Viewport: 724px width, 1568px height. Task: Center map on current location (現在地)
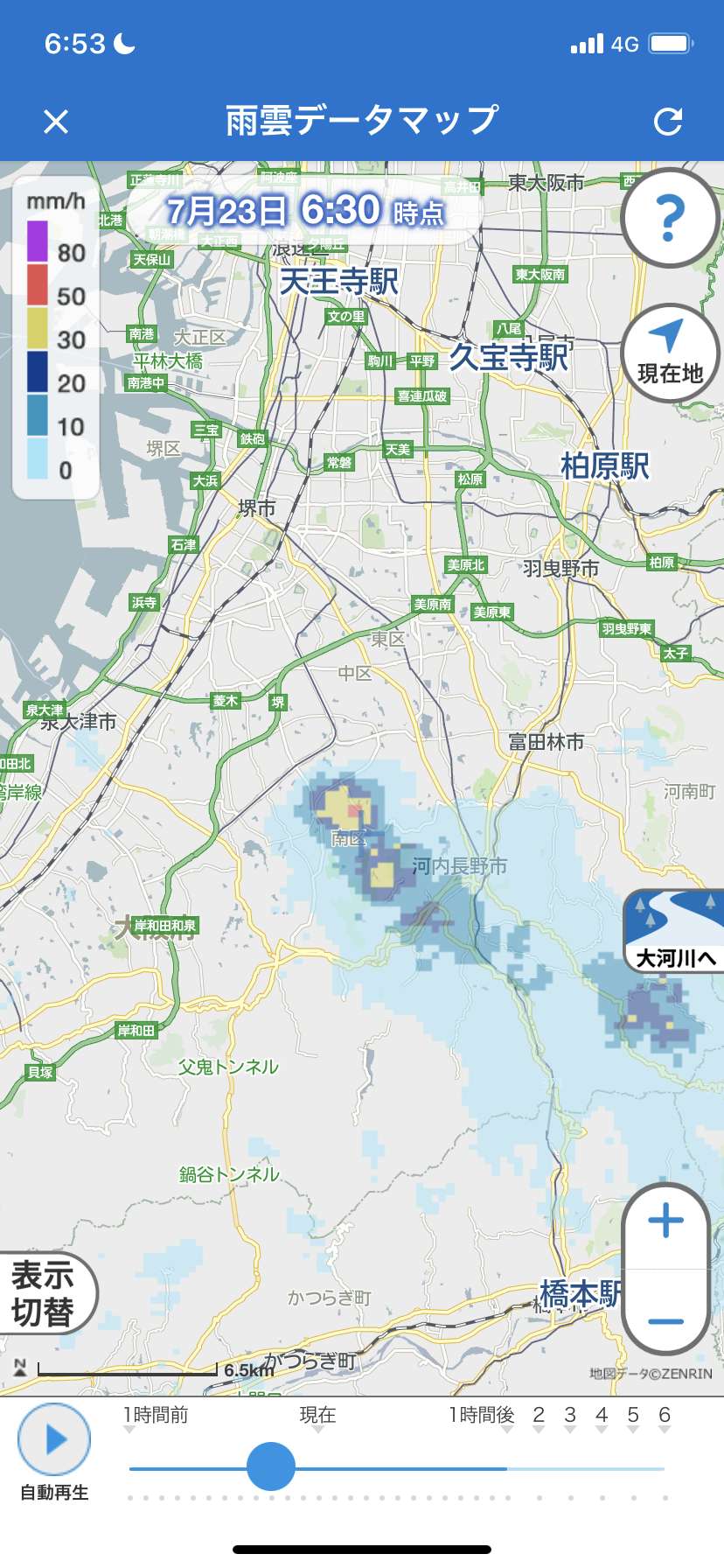pos(670,353)
